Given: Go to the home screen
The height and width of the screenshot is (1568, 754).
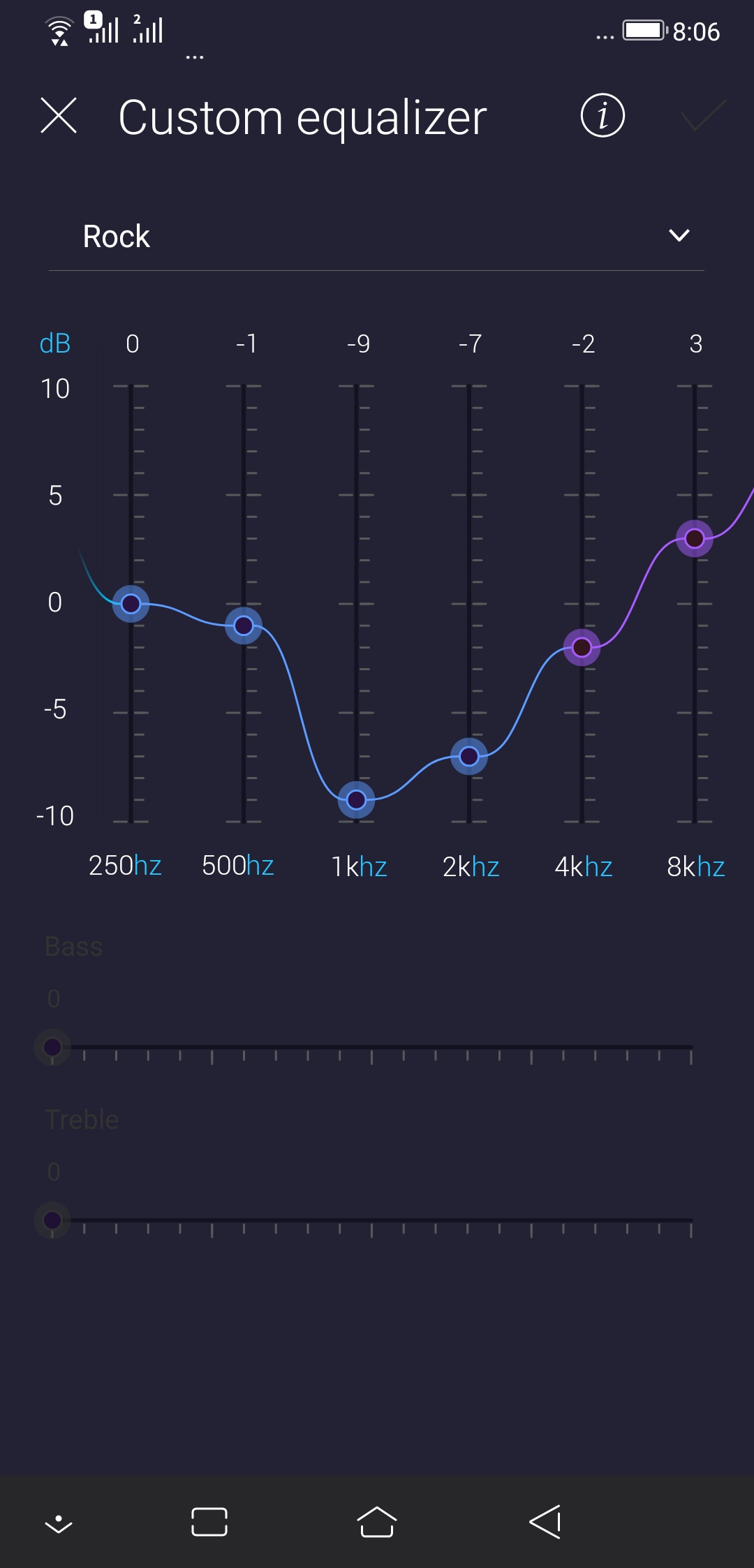Looking at the screenshot, I should (377, 1522).
